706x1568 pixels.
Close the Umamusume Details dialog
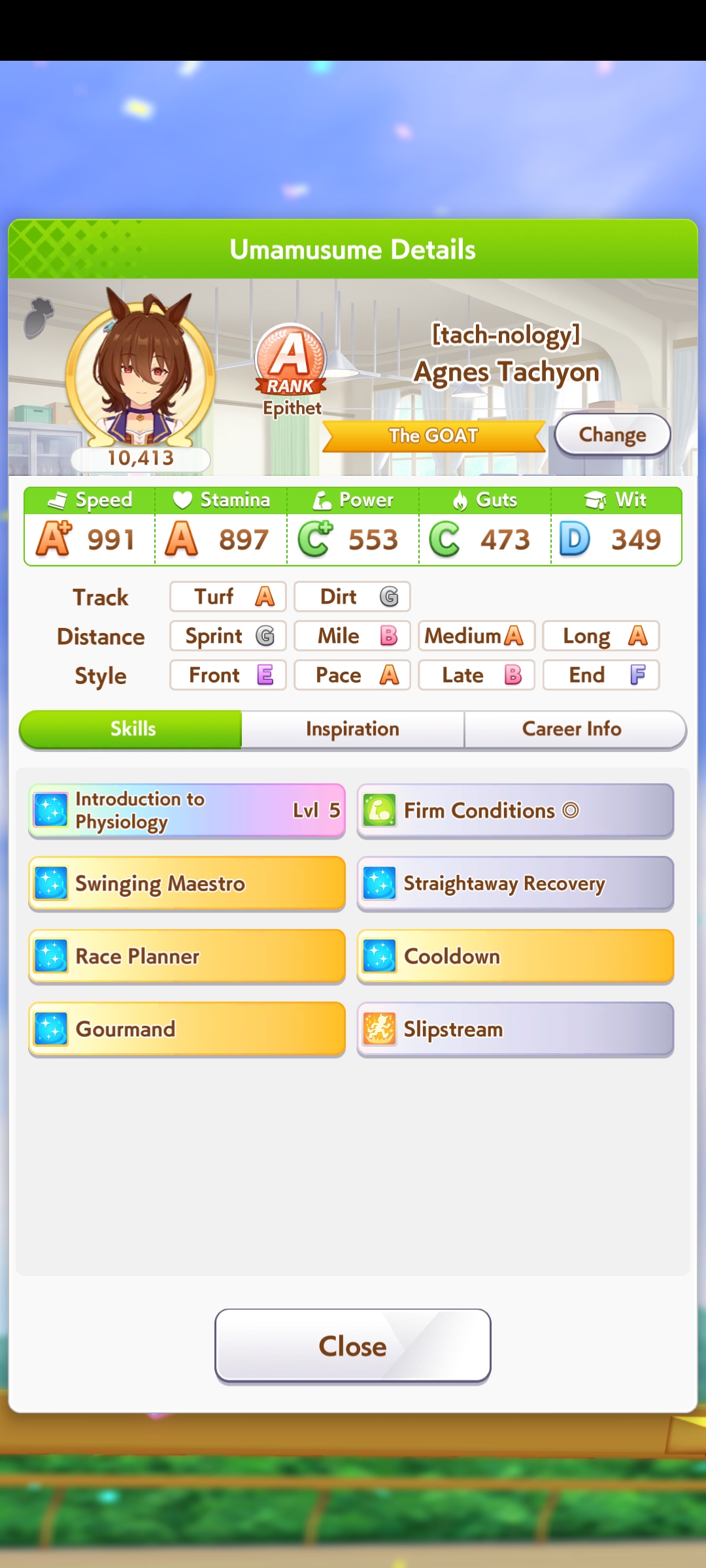coord(353,1347)
